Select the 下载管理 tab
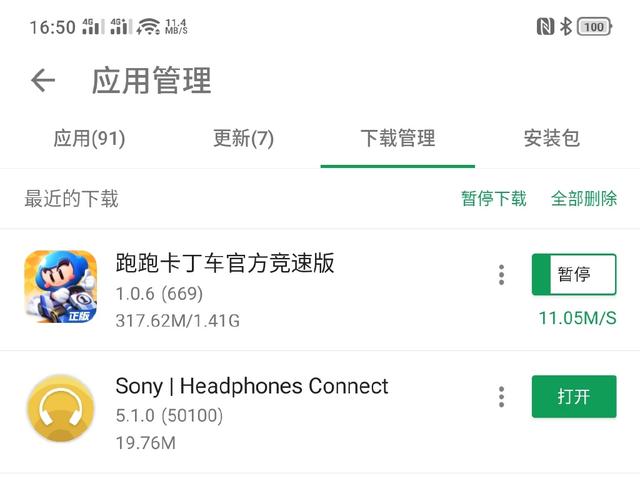Image resolution: width=640 pixels, height=489 pixels. coord(397,139)
